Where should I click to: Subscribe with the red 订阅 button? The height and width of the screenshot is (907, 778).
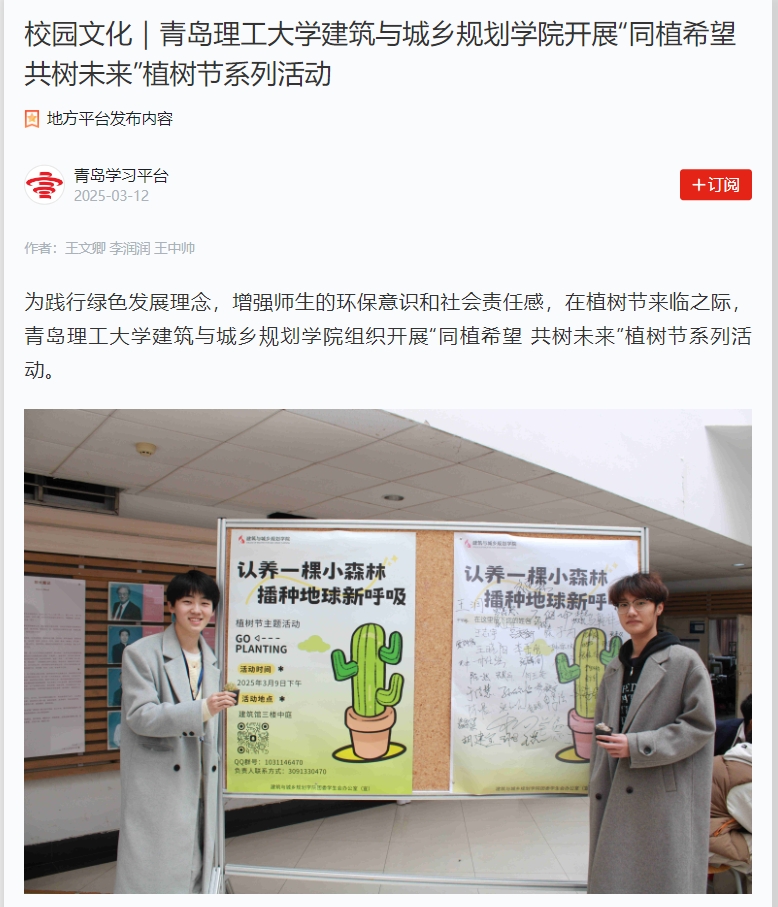pyautogui.click(x=715, y=185)
